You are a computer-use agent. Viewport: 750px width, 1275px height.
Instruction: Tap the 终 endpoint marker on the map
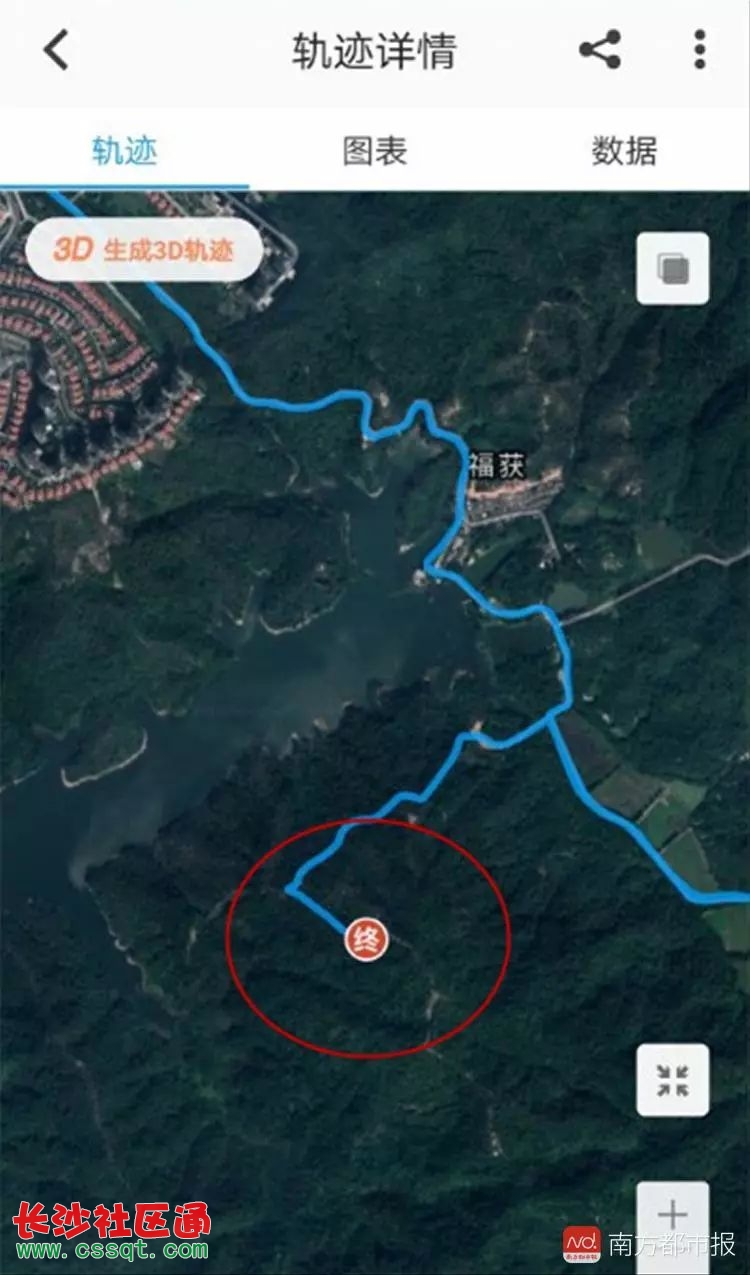[367, 941]
